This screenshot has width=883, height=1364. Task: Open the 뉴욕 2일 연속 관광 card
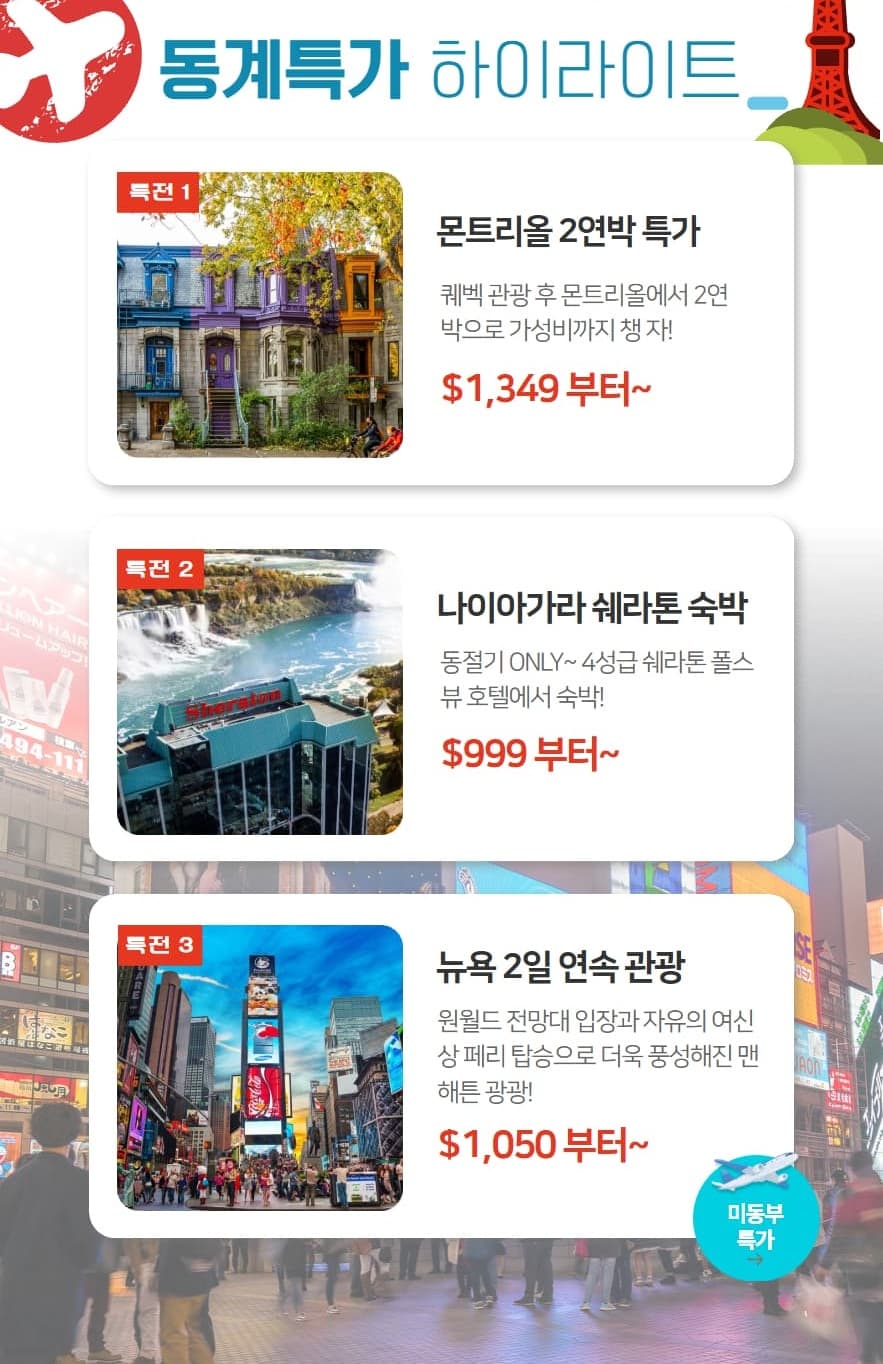tap(441, 1066)
